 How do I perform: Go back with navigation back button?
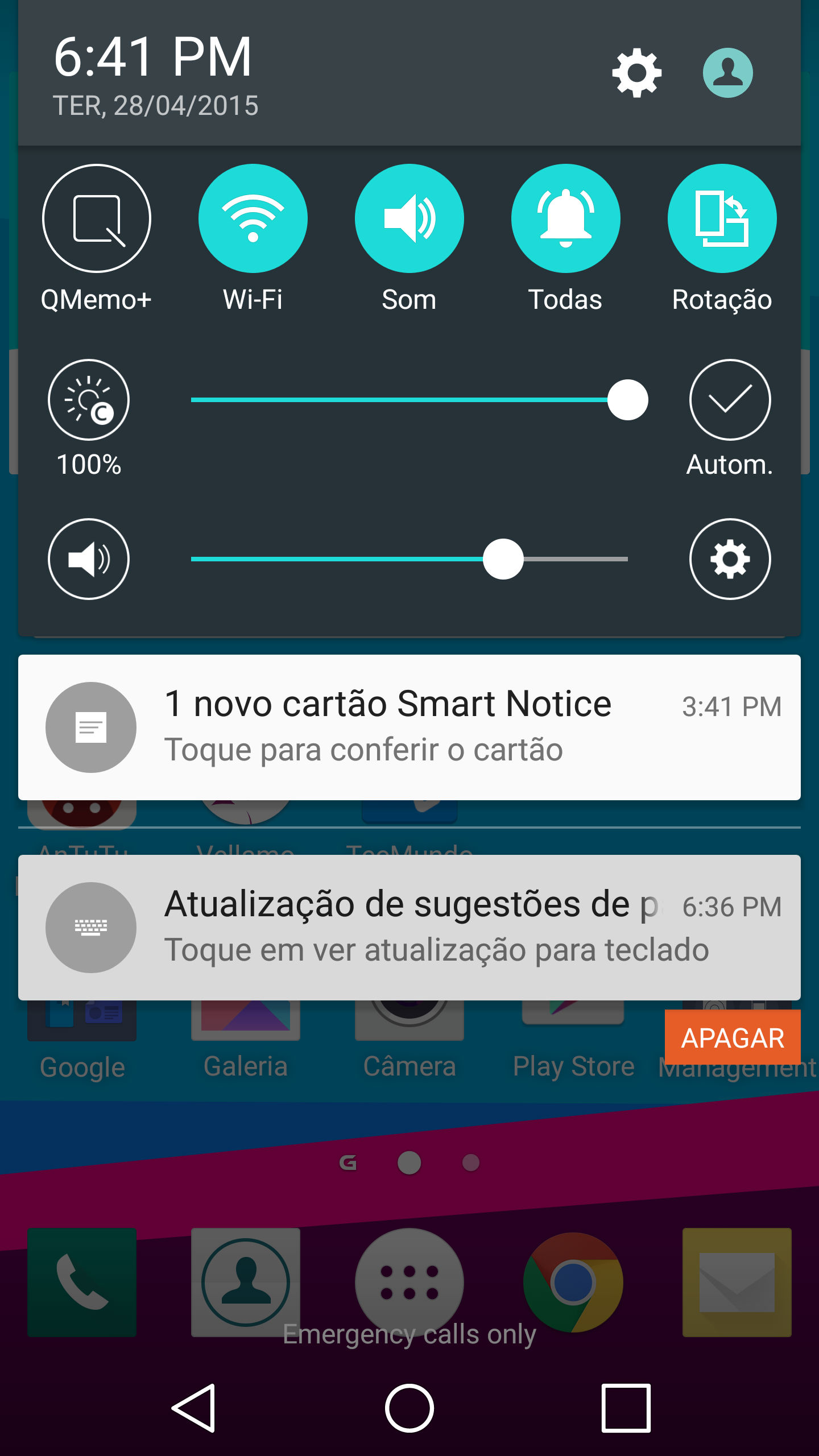pos(195,1408)
